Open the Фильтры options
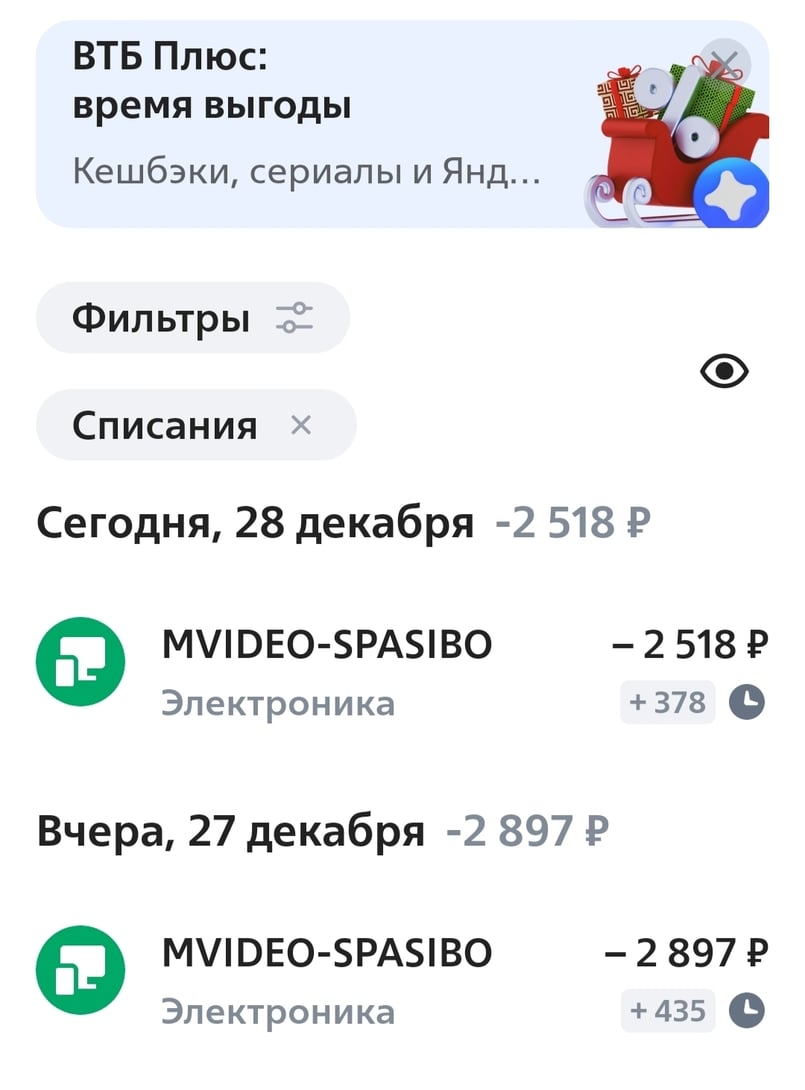Viewport: 805px width, 1090px height. click(193, 319)
